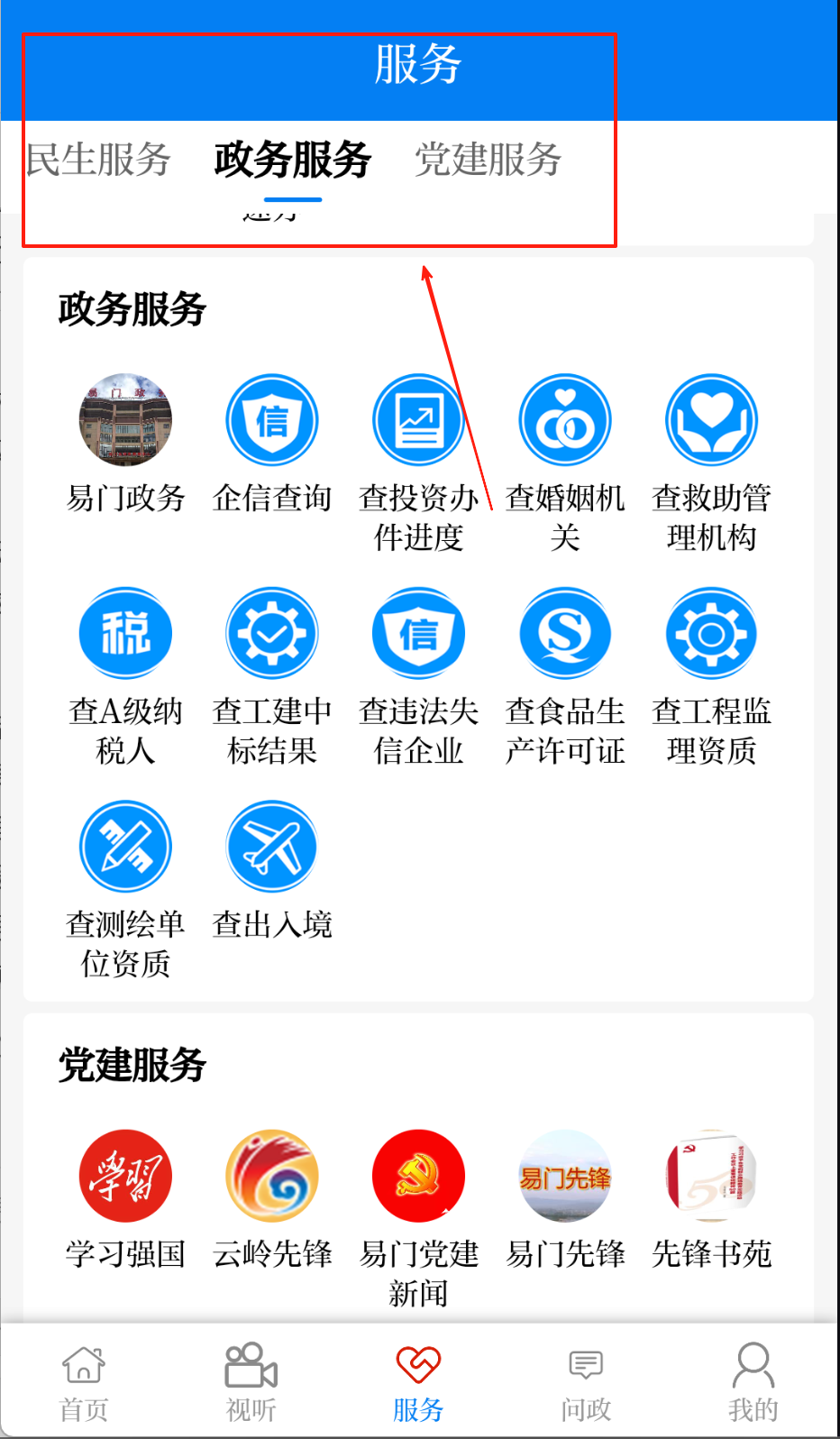Open the 我的 profile tab

753,1381
